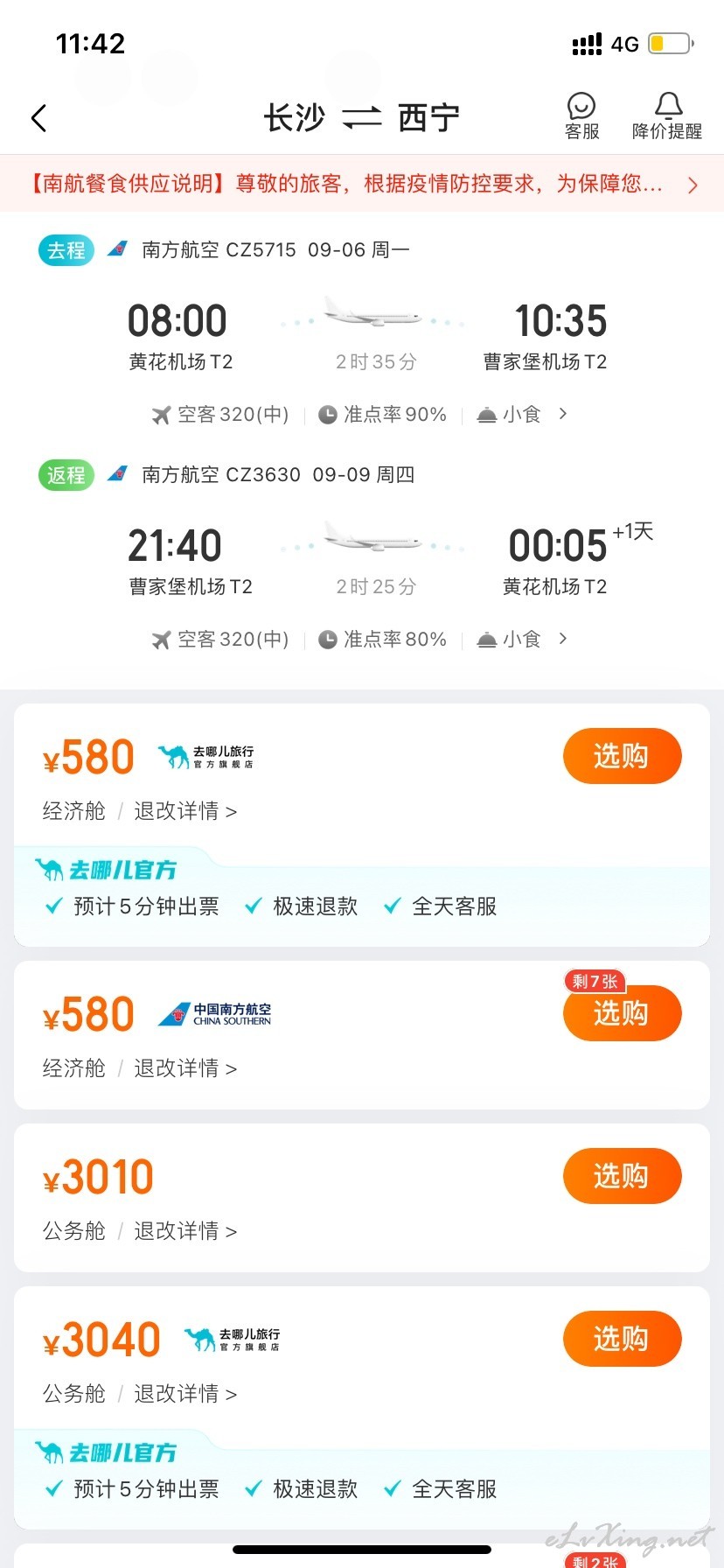
Task: Expand outbound flight CZ5715 details chevron
Action: (x=563, y=414)
